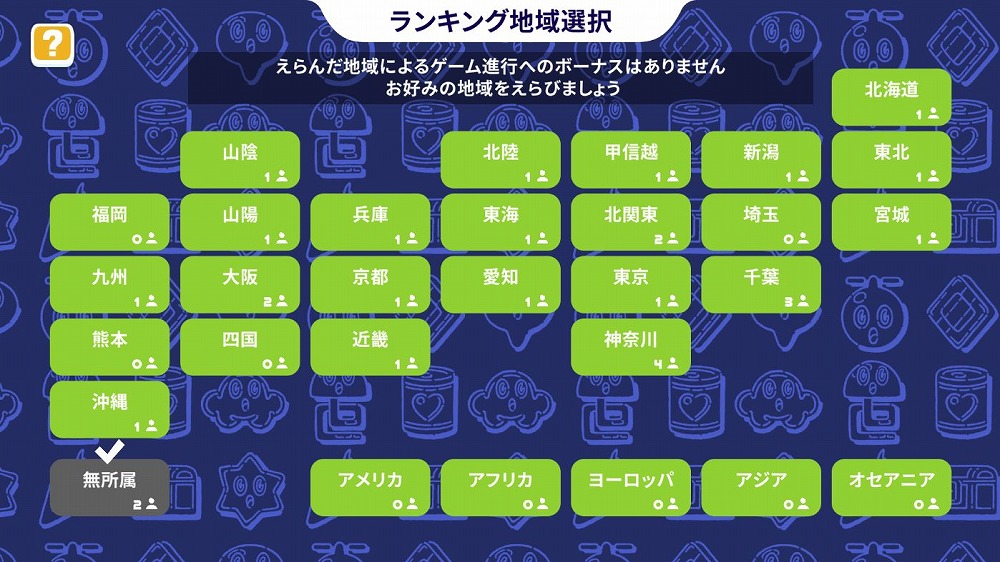
Task: Choose the 新潟 region button
Action: pyautogui.click(x=761, y=159)
